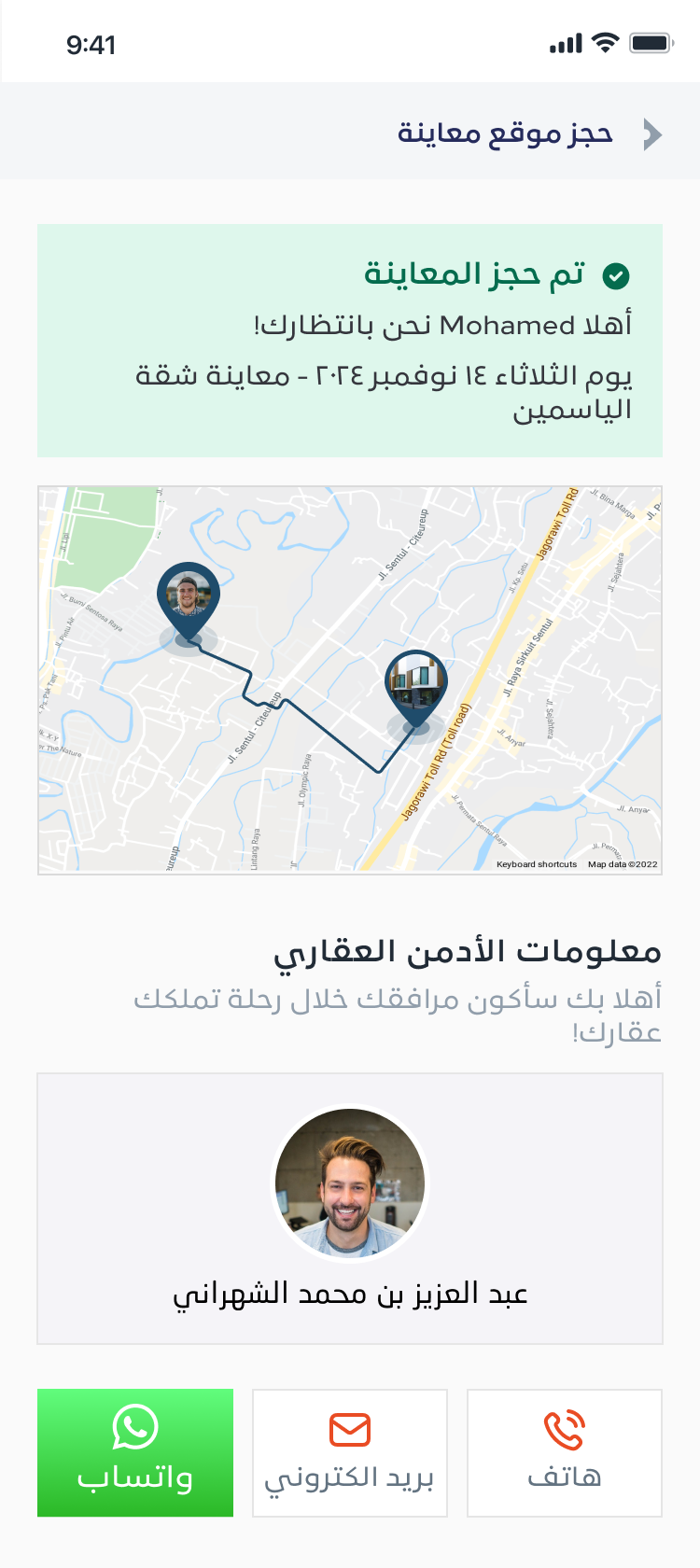Open Keyboard shortcuts link on the map
The height and width of the screenshot is (1568, 700).
[537, 864]
